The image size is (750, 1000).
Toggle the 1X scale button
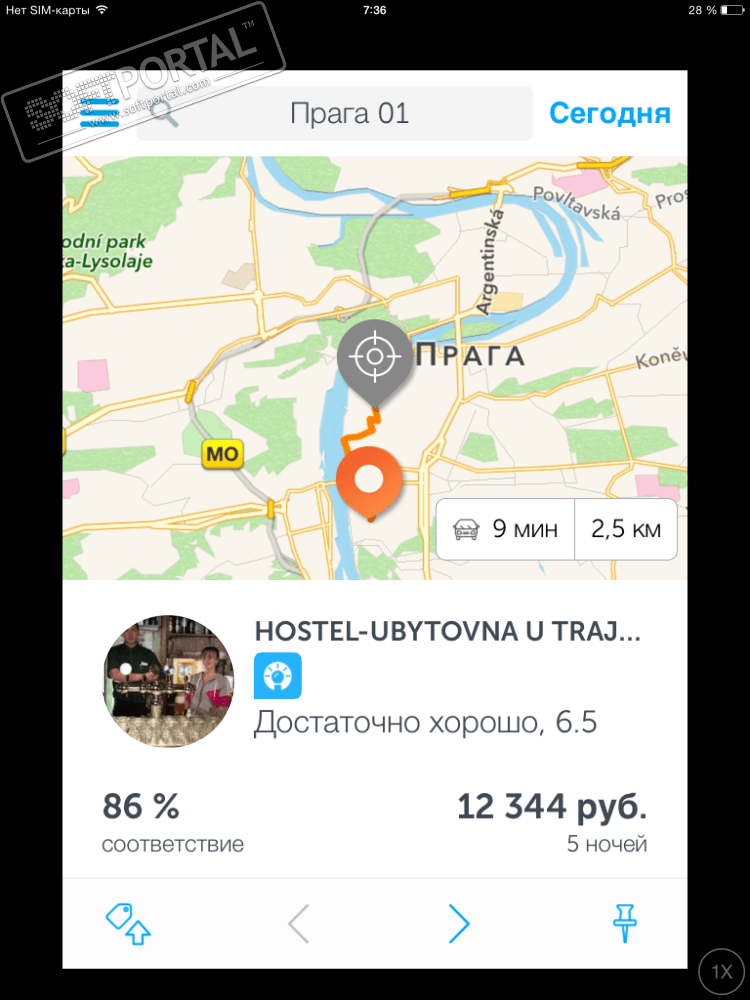click(722, 971)
